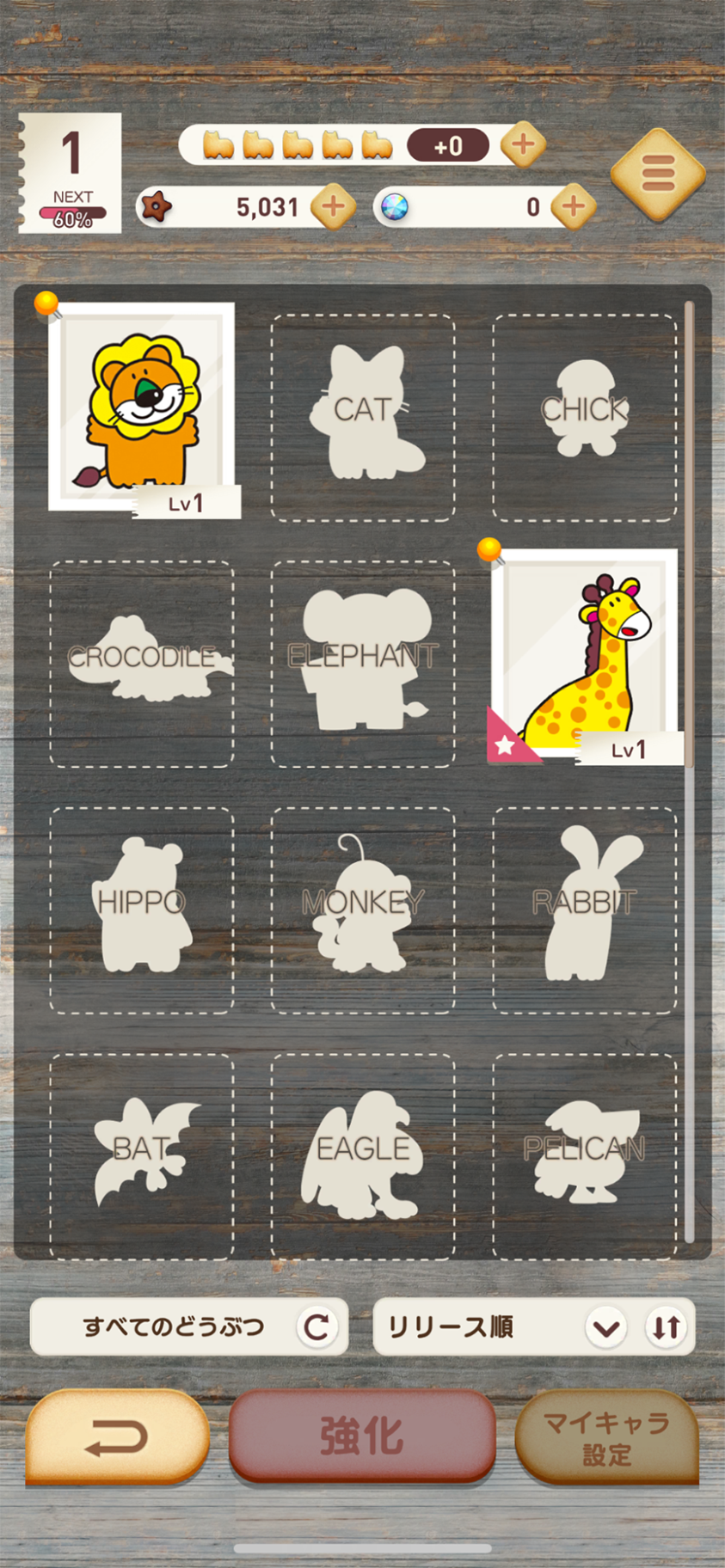Tap the locked CHICK silhouette

click(584, 417)
